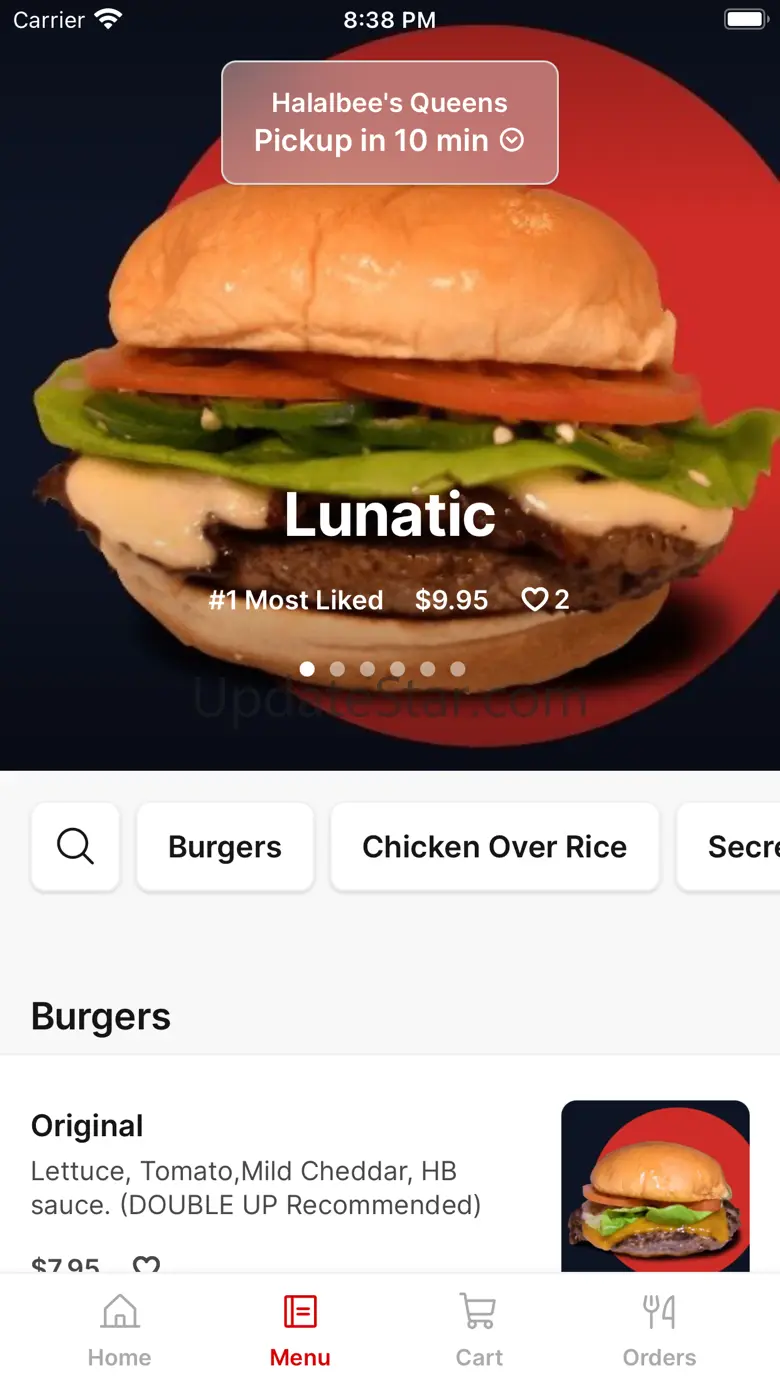This screenshot has width=780, height=1387.
Task: Go to the Home tab
Action: pyautogui.click(x=119, y=1330)
